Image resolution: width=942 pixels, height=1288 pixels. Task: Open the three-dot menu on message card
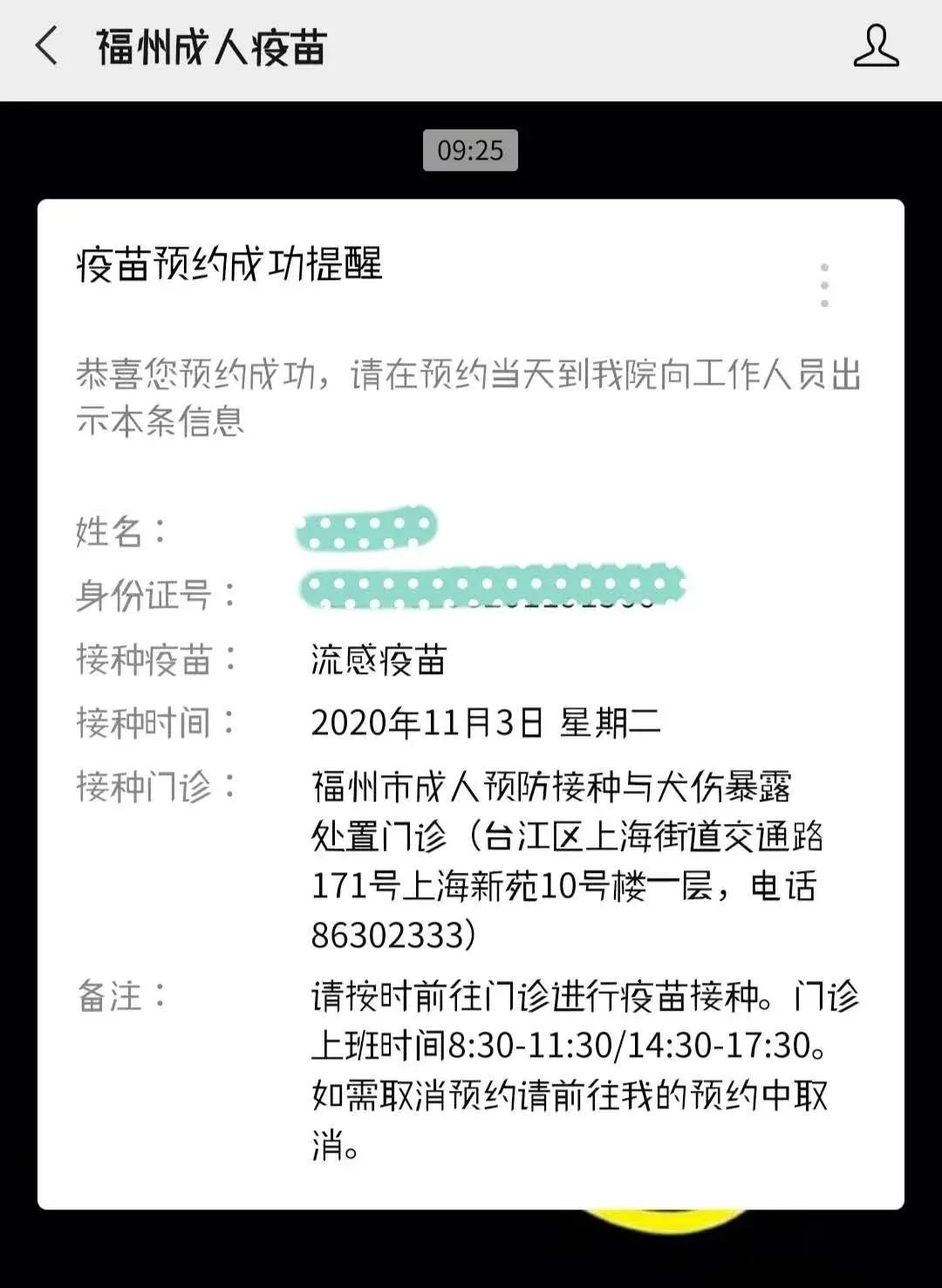coord(824,285)
